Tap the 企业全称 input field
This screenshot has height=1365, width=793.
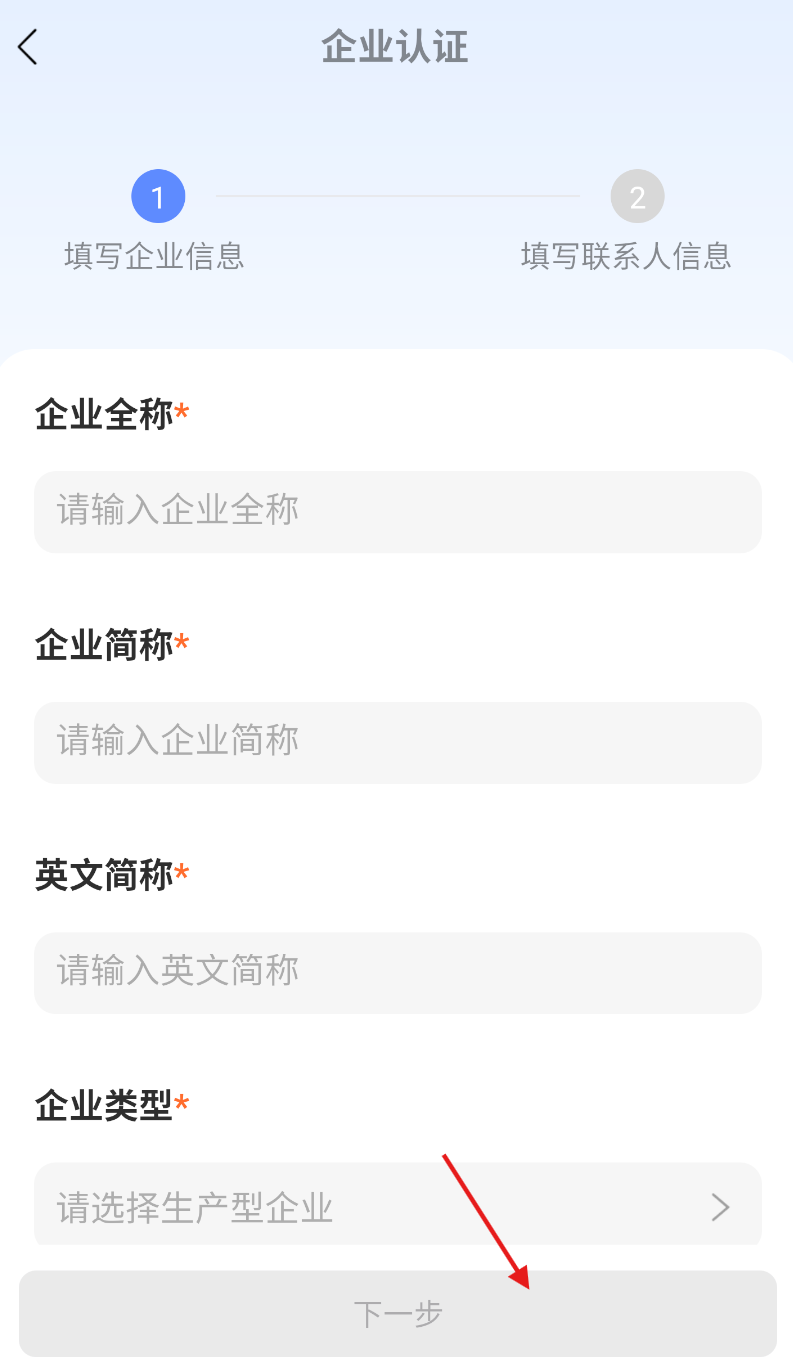(398, 511)
